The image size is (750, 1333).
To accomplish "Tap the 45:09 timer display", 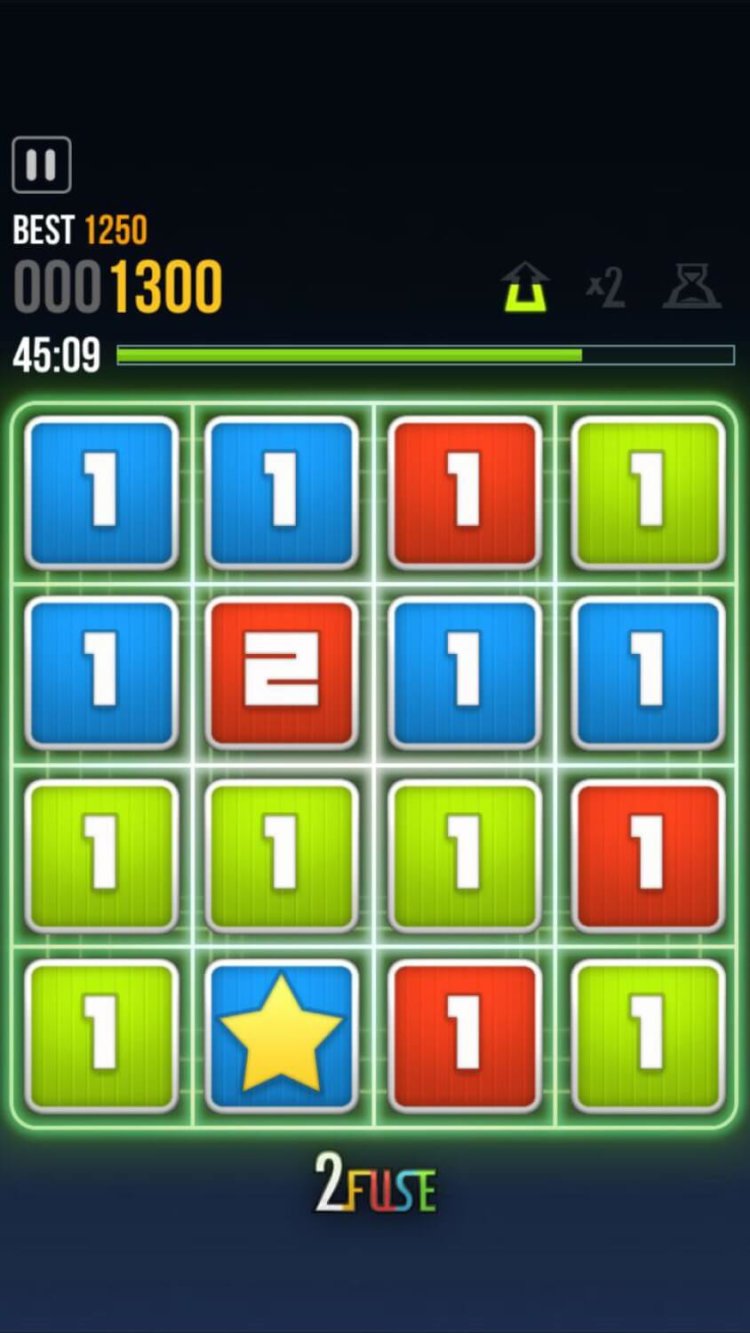I will tap(57, 355).
